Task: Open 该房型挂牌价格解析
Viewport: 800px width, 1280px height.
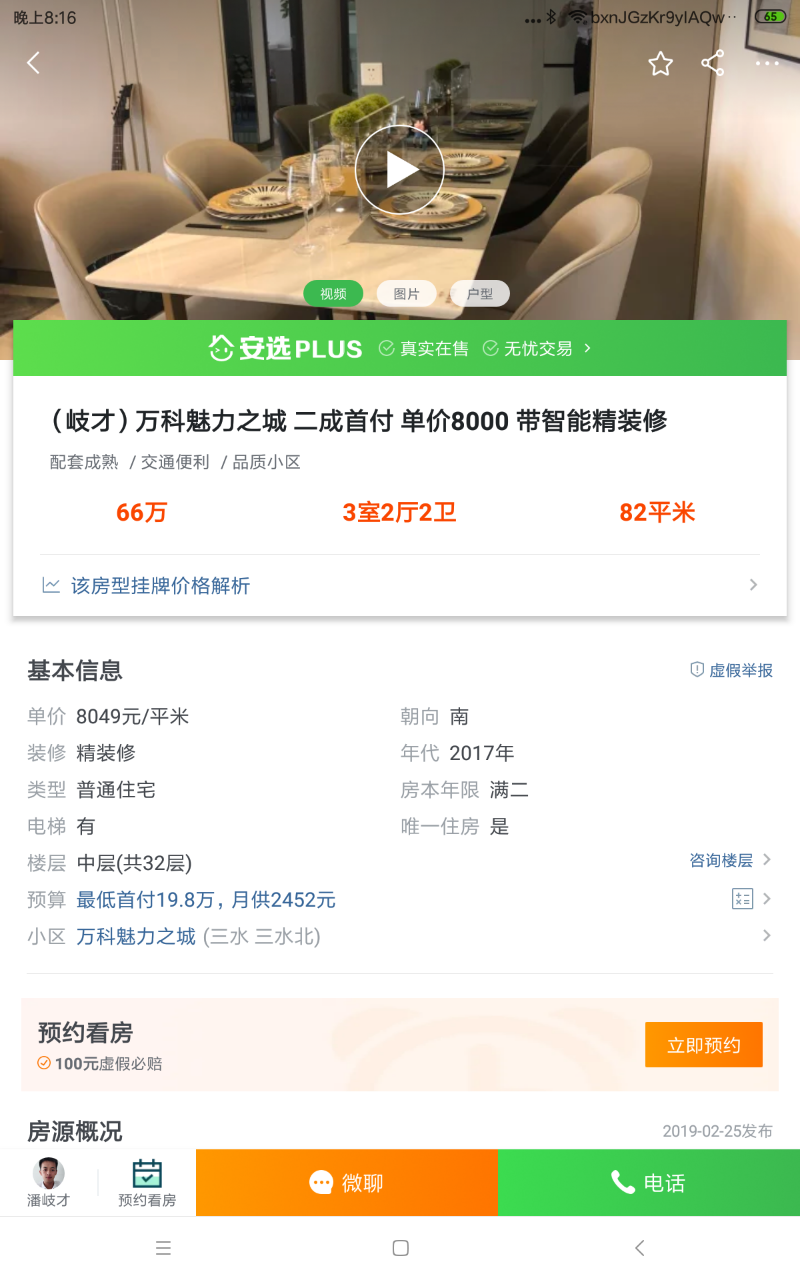Action: coord(400,586)
